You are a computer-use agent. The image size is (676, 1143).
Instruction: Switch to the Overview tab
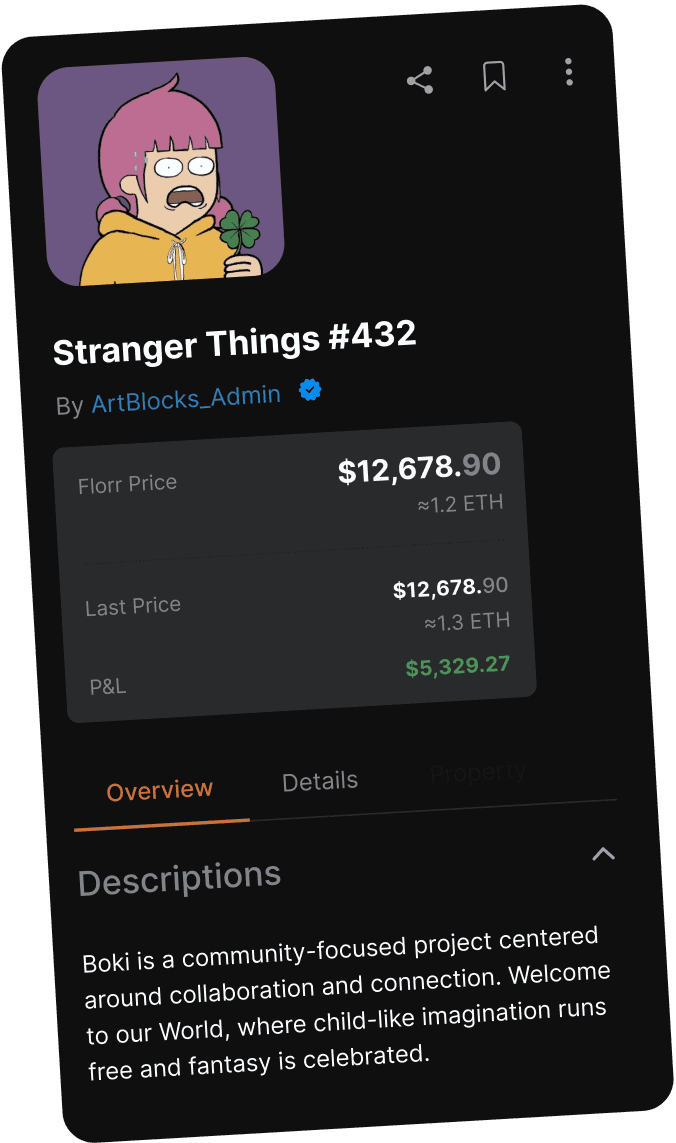point(159,790)
